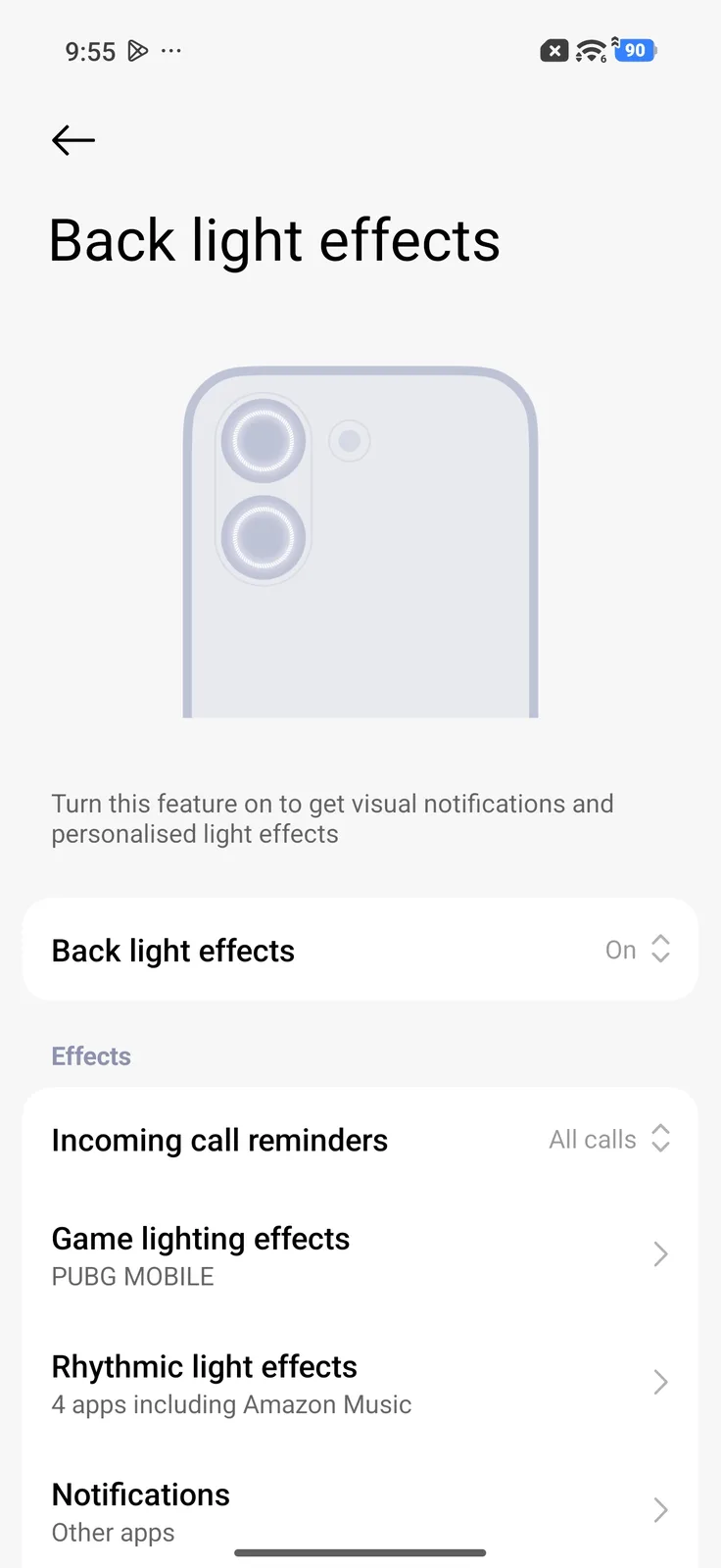Open the Back light effects On dropdown
721x1568 pixels.
click(x=637, y=950)
